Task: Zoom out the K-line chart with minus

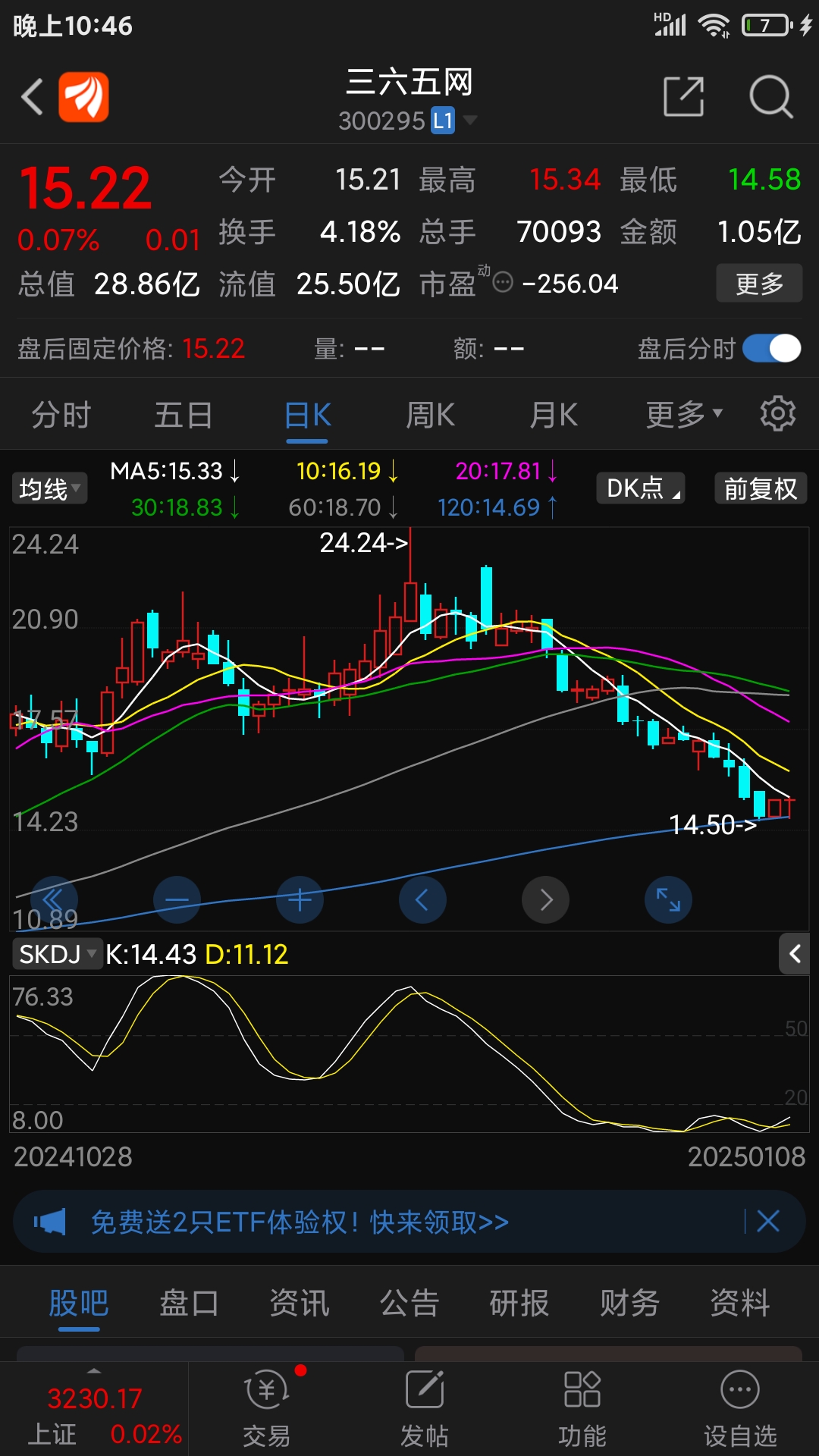Action: point(177,900)
